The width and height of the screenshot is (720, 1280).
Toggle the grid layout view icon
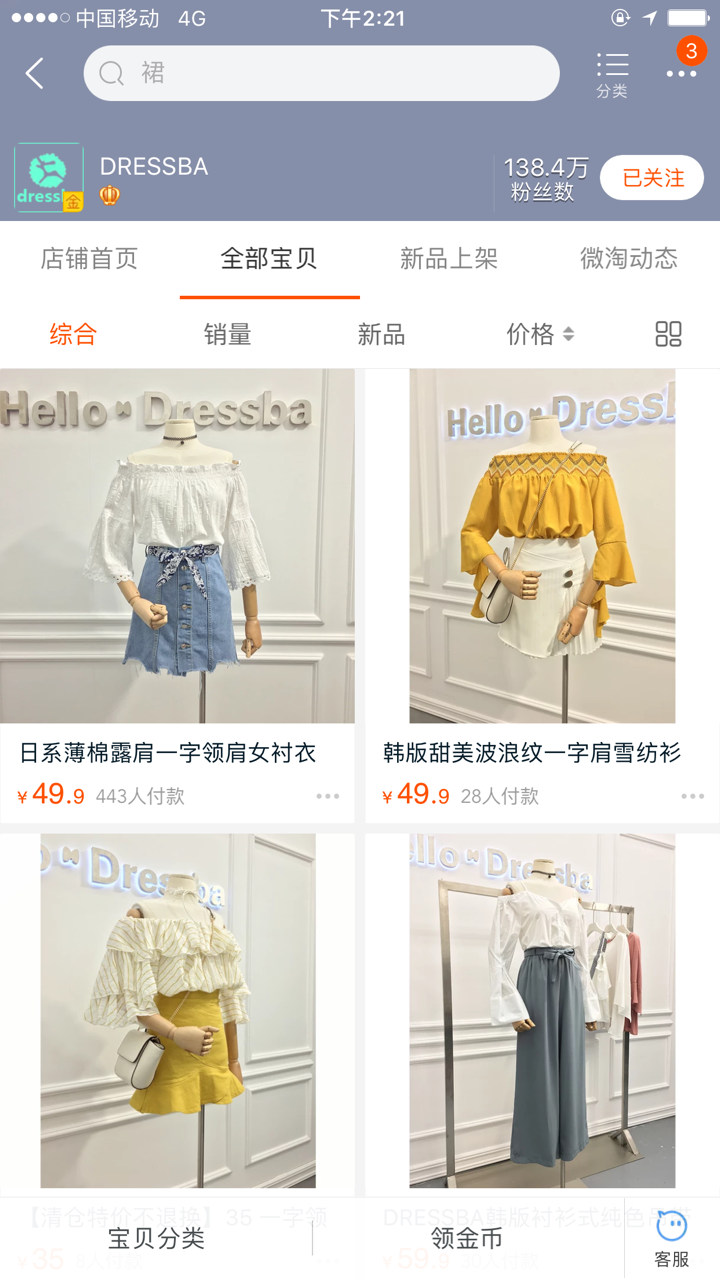(668, 334)
